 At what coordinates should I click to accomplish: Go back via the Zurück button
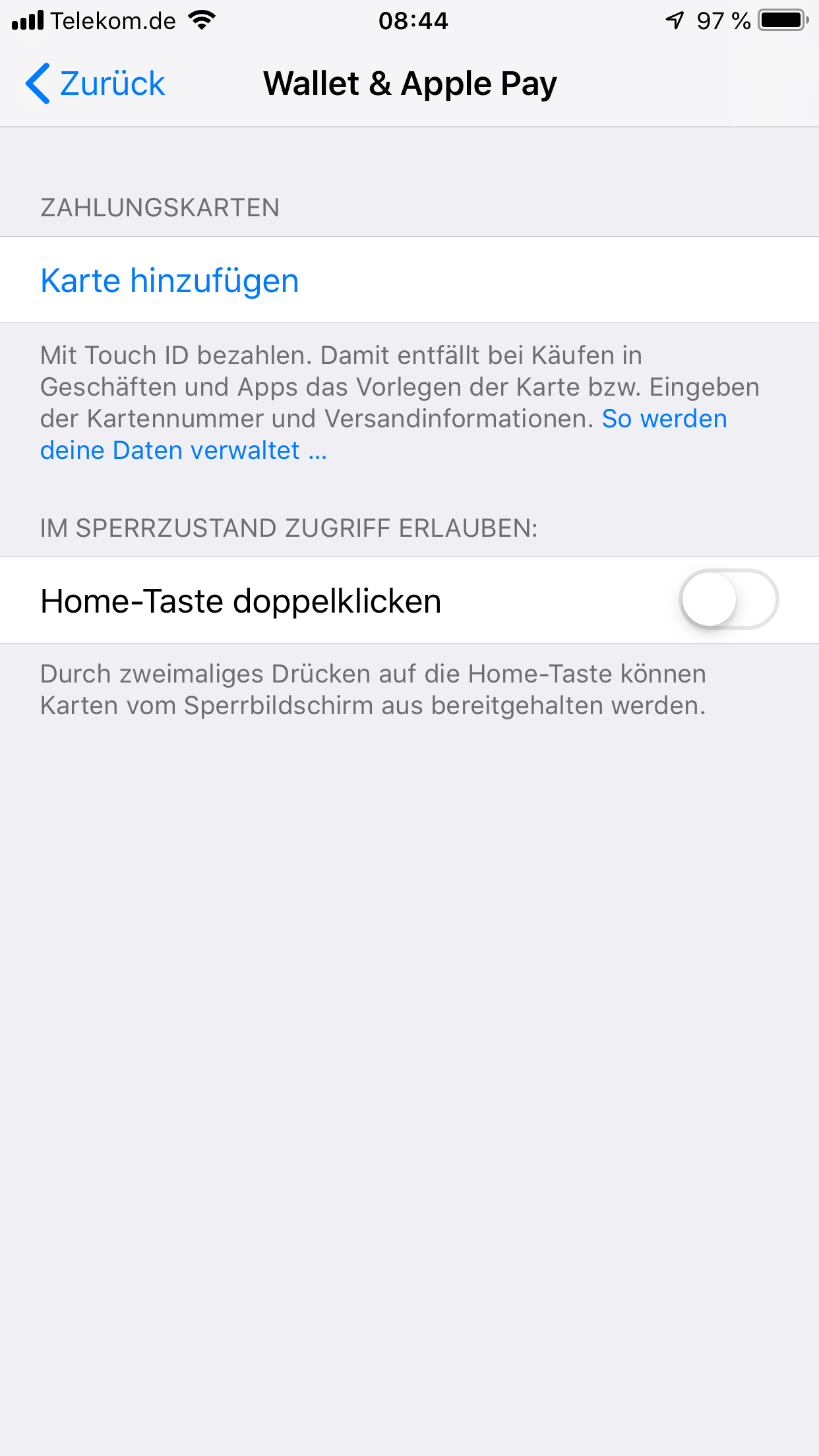(x=95, y=84)
